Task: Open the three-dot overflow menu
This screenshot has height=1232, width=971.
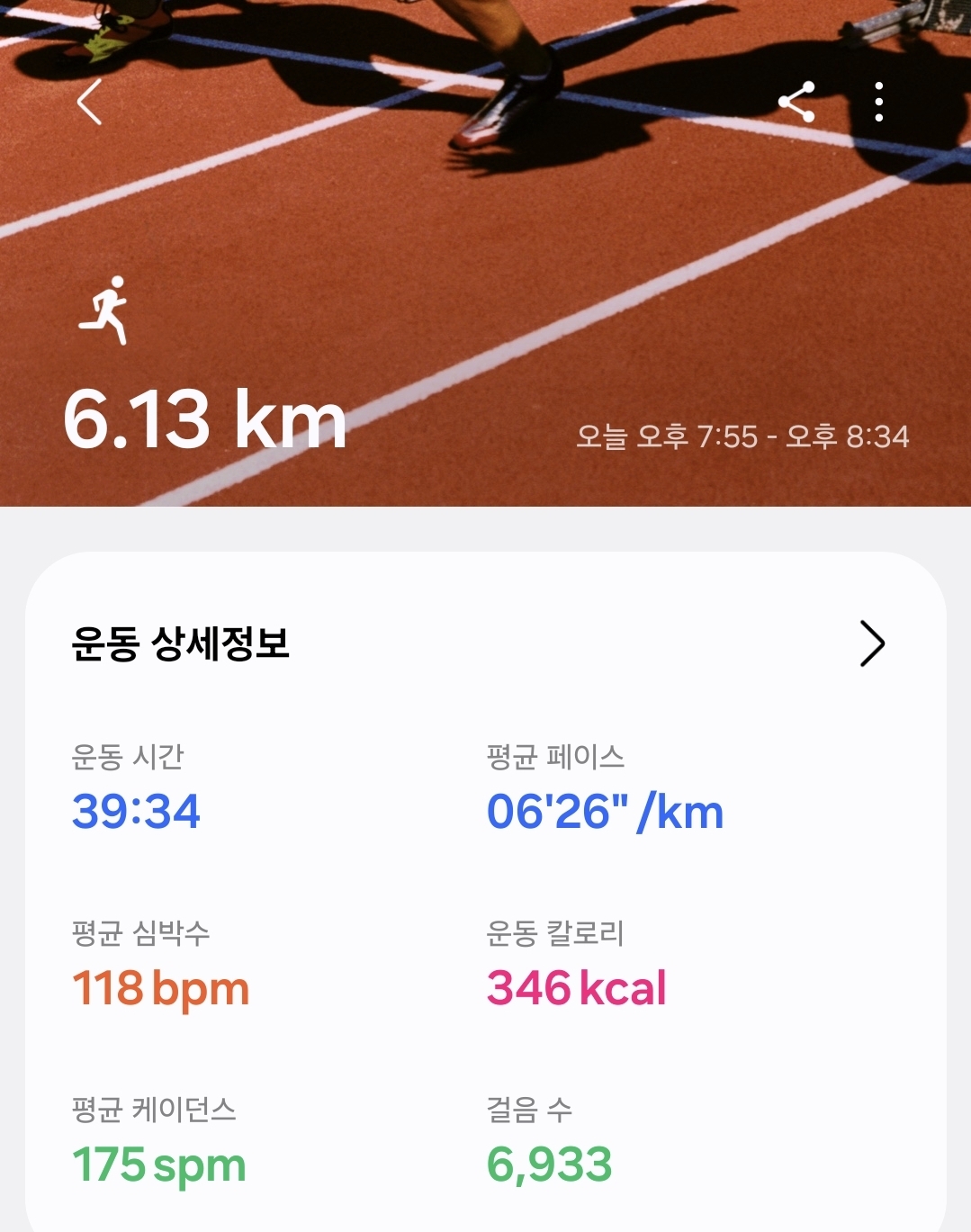Action: click(x=879, y=102)
